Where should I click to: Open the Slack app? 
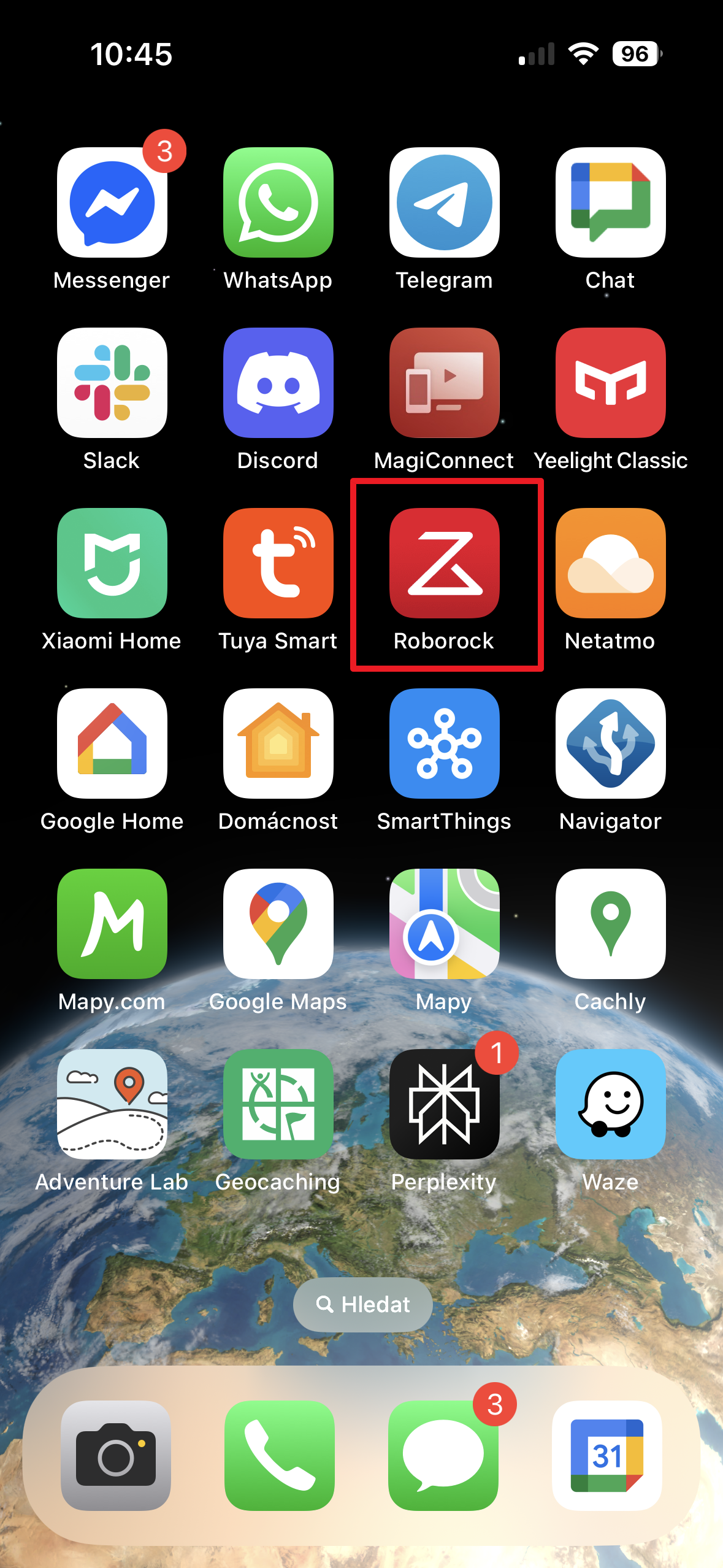coord(112,382)
